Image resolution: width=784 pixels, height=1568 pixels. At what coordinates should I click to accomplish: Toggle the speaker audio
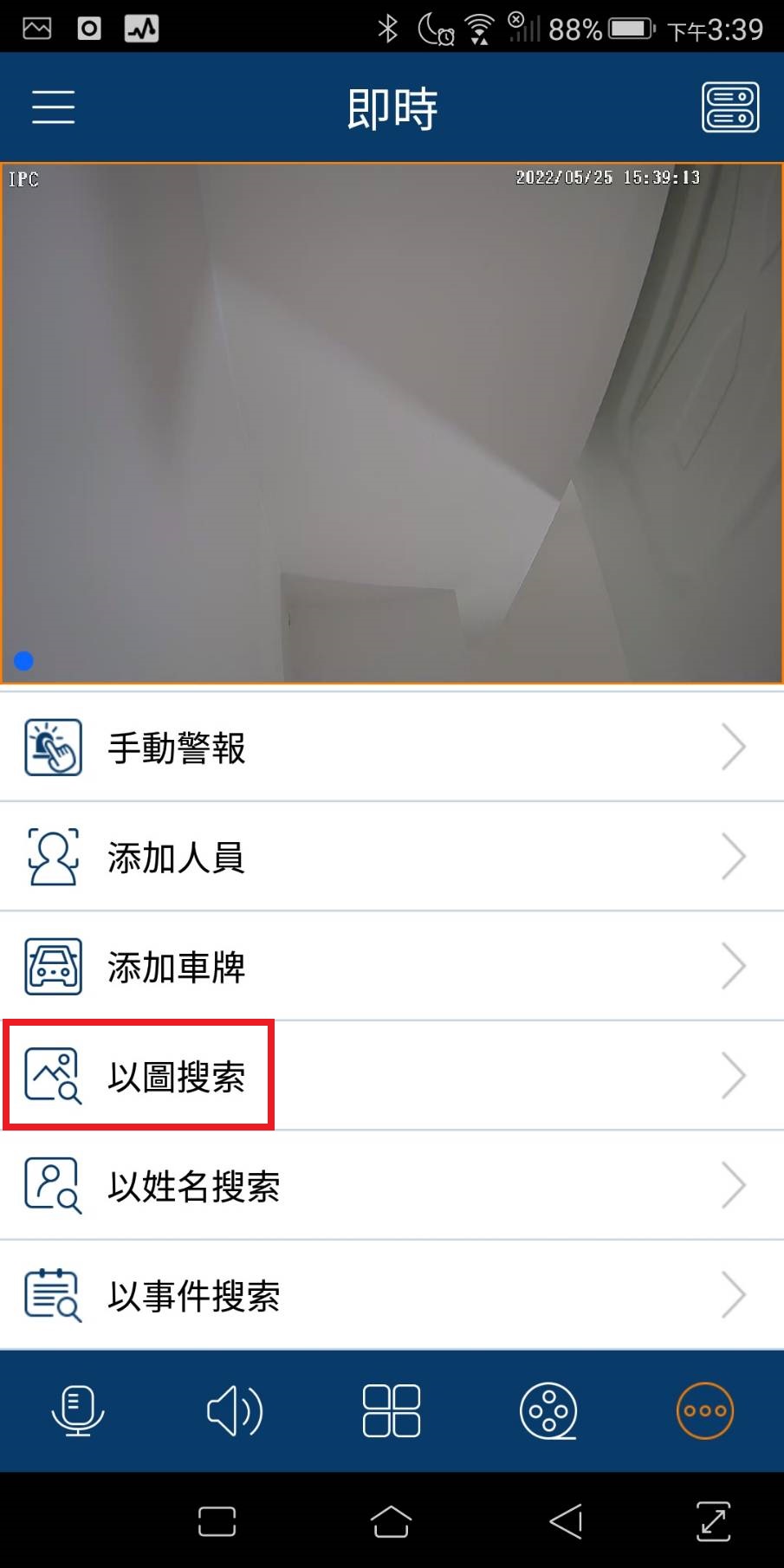(235, 1410)
